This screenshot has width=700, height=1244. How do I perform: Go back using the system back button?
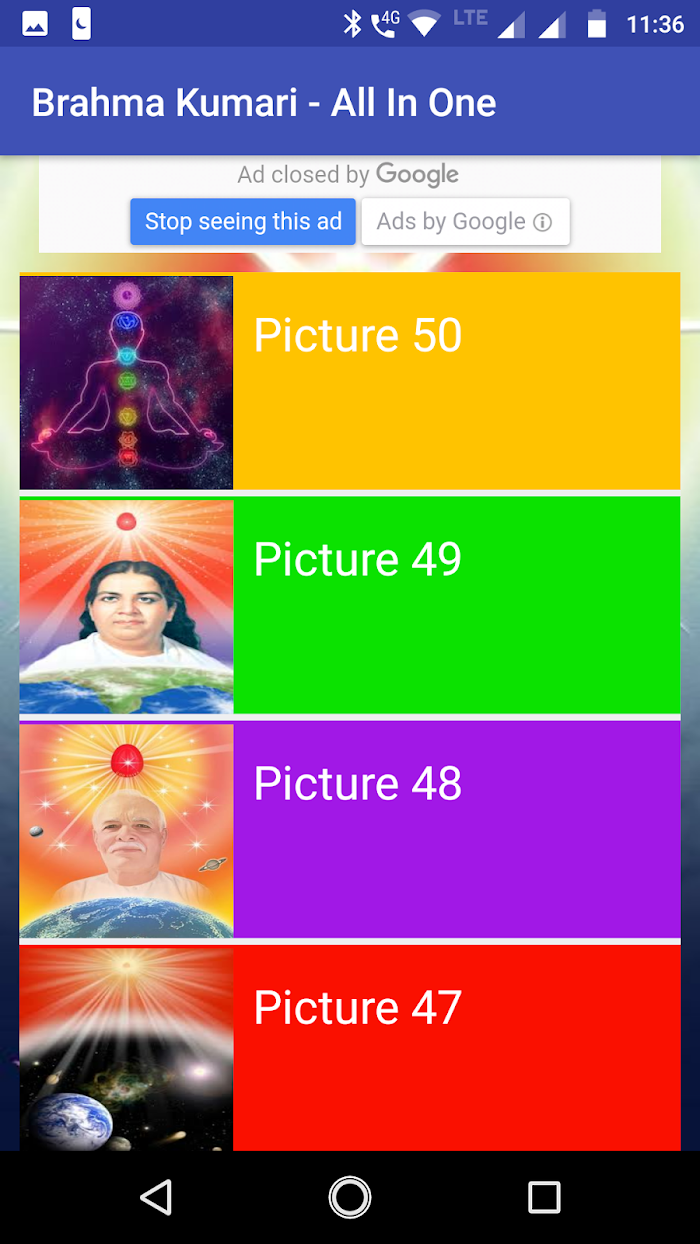point(156,1197)
